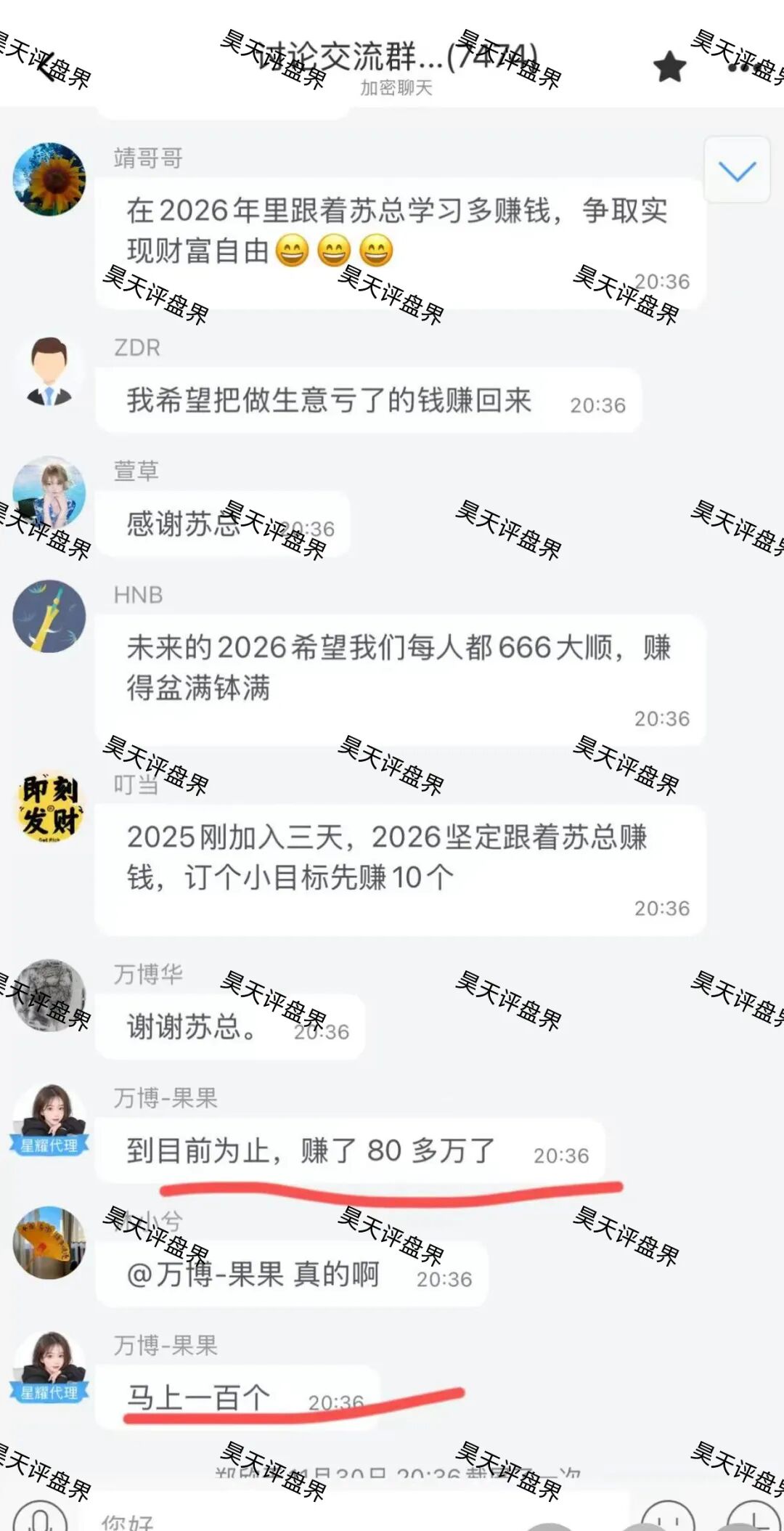Open ZDR's profile avatar
The width and height of the screenshot is (784, 1531).
pos(48,370)
